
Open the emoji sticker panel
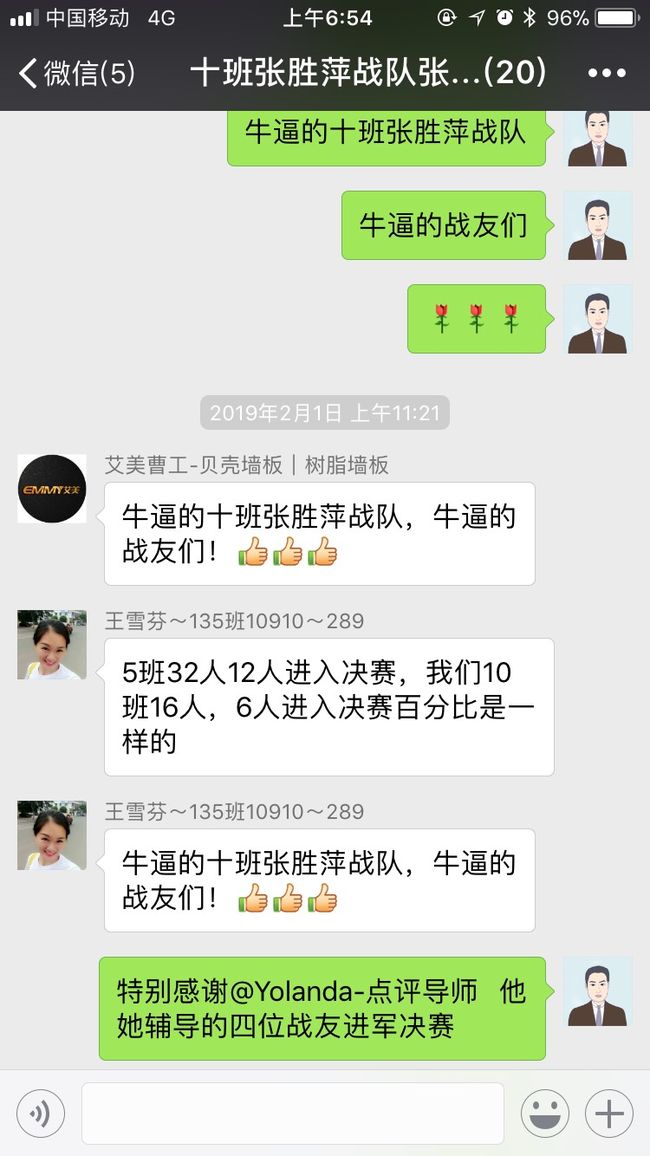545,1113
